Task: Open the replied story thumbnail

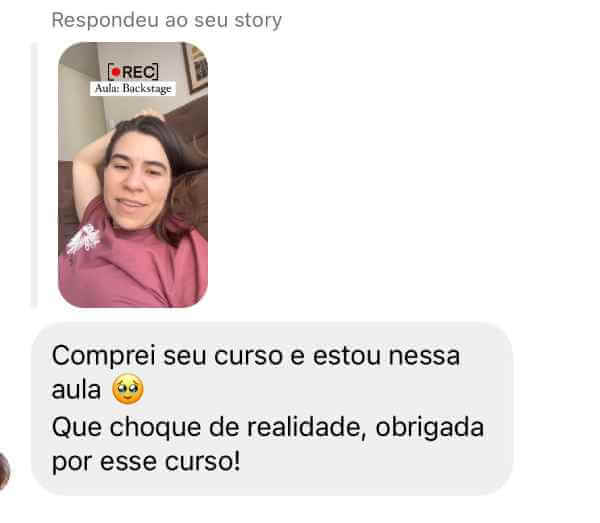Action: tap(133, 174)
